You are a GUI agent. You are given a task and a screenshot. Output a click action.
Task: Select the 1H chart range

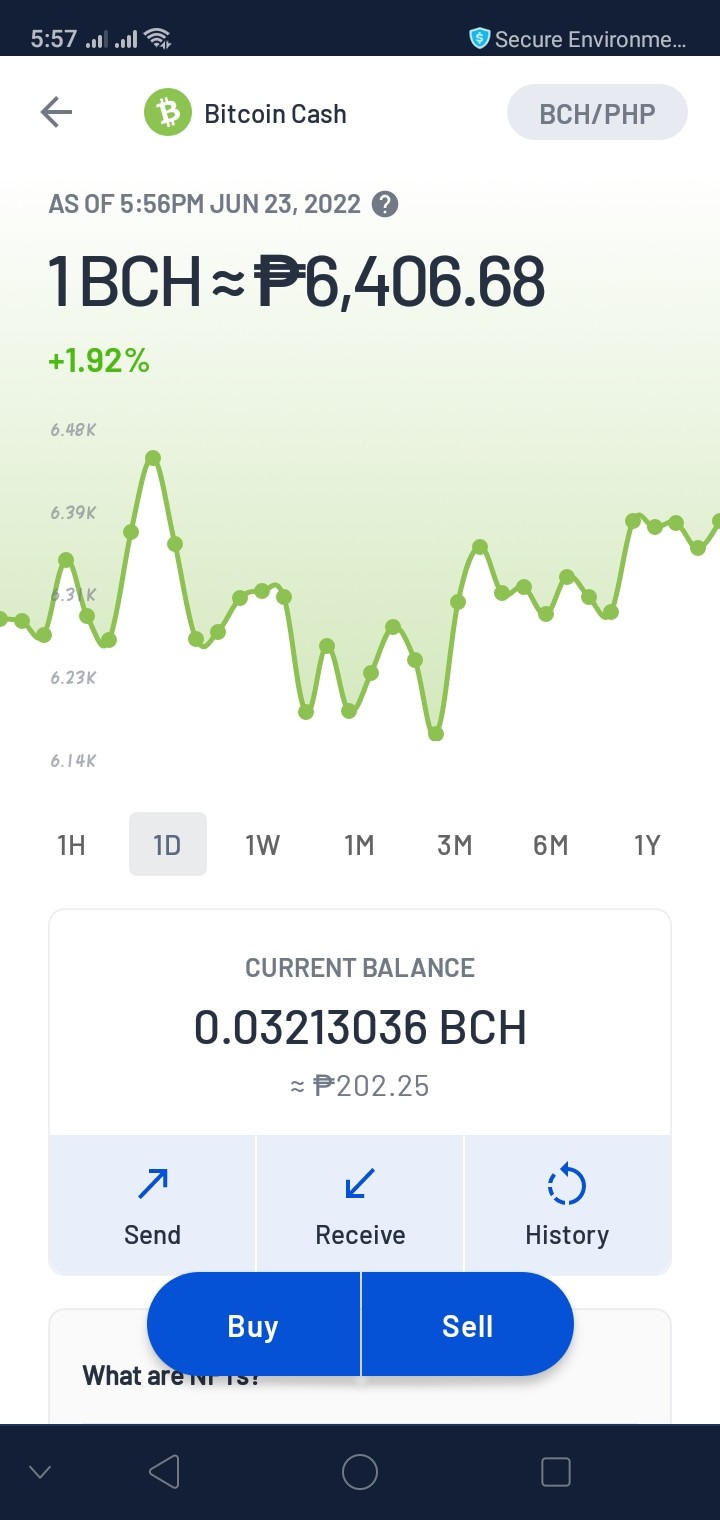(x=71, y=845)
